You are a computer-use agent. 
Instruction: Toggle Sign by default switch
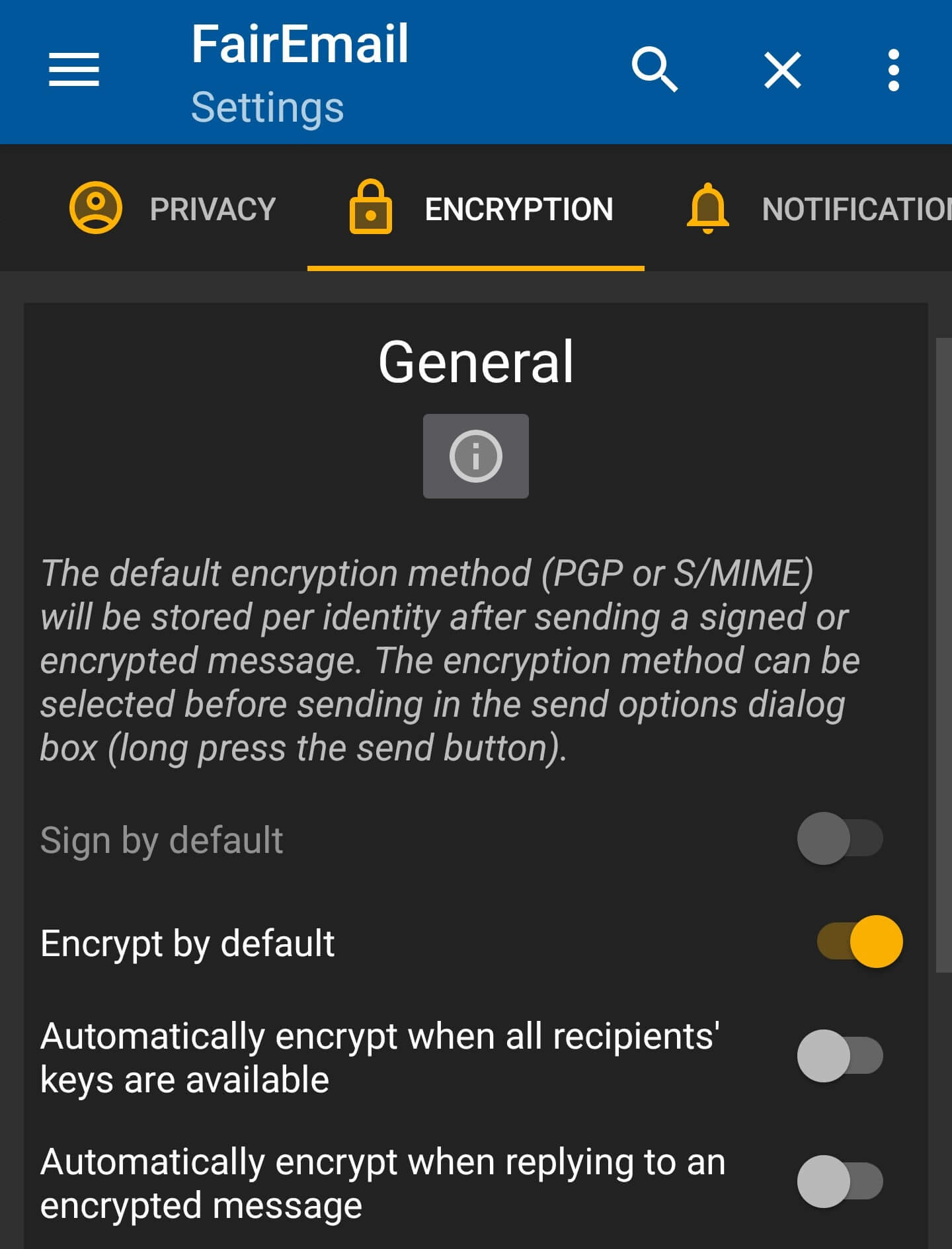[x=840, y=838]
